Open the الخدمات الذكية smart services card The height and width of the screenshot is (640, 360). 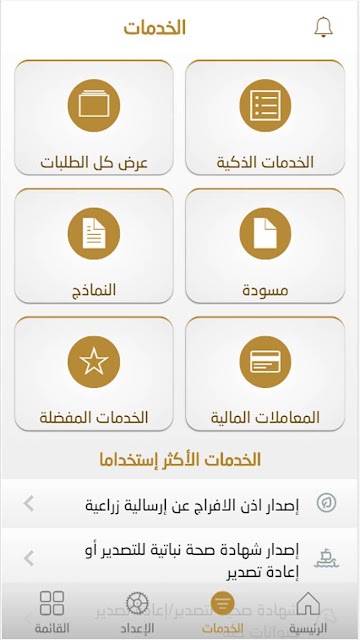pyautogui.click(x=265, y=118)
